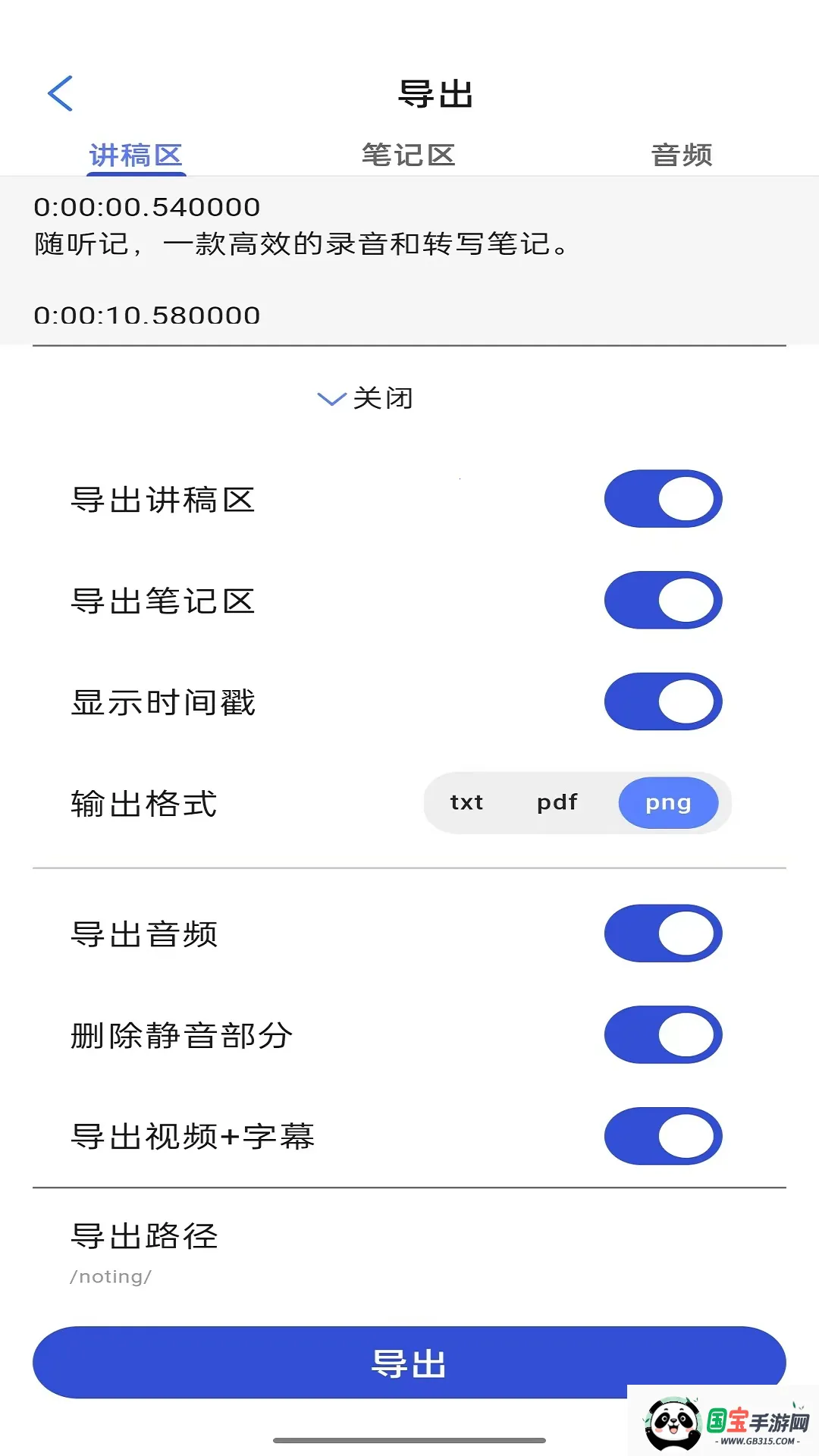
Task: Open the 讲稿区 tab
Action: click(136, 155)
